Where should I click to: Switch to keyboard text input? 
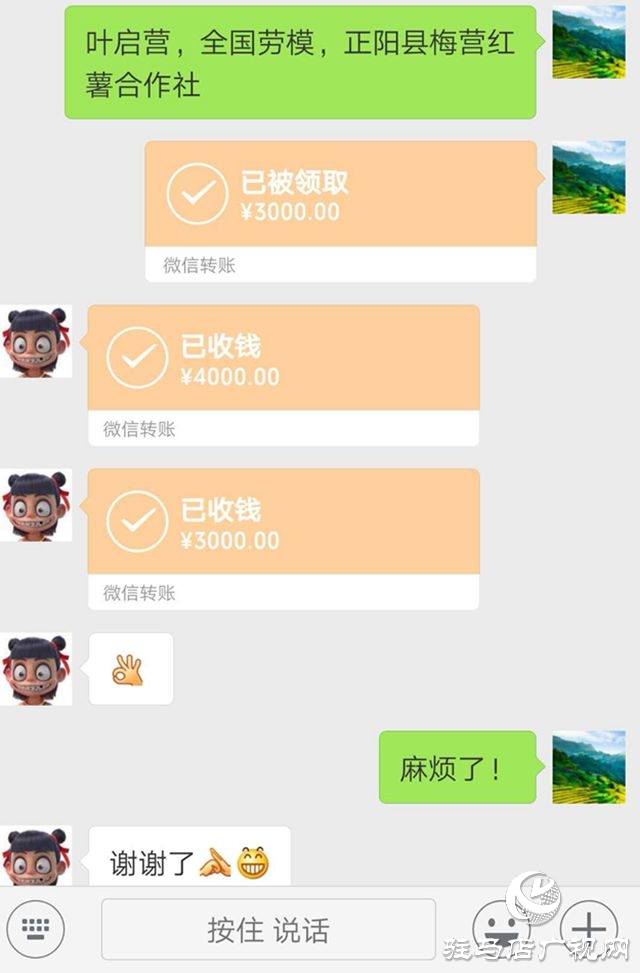(35, 929)
